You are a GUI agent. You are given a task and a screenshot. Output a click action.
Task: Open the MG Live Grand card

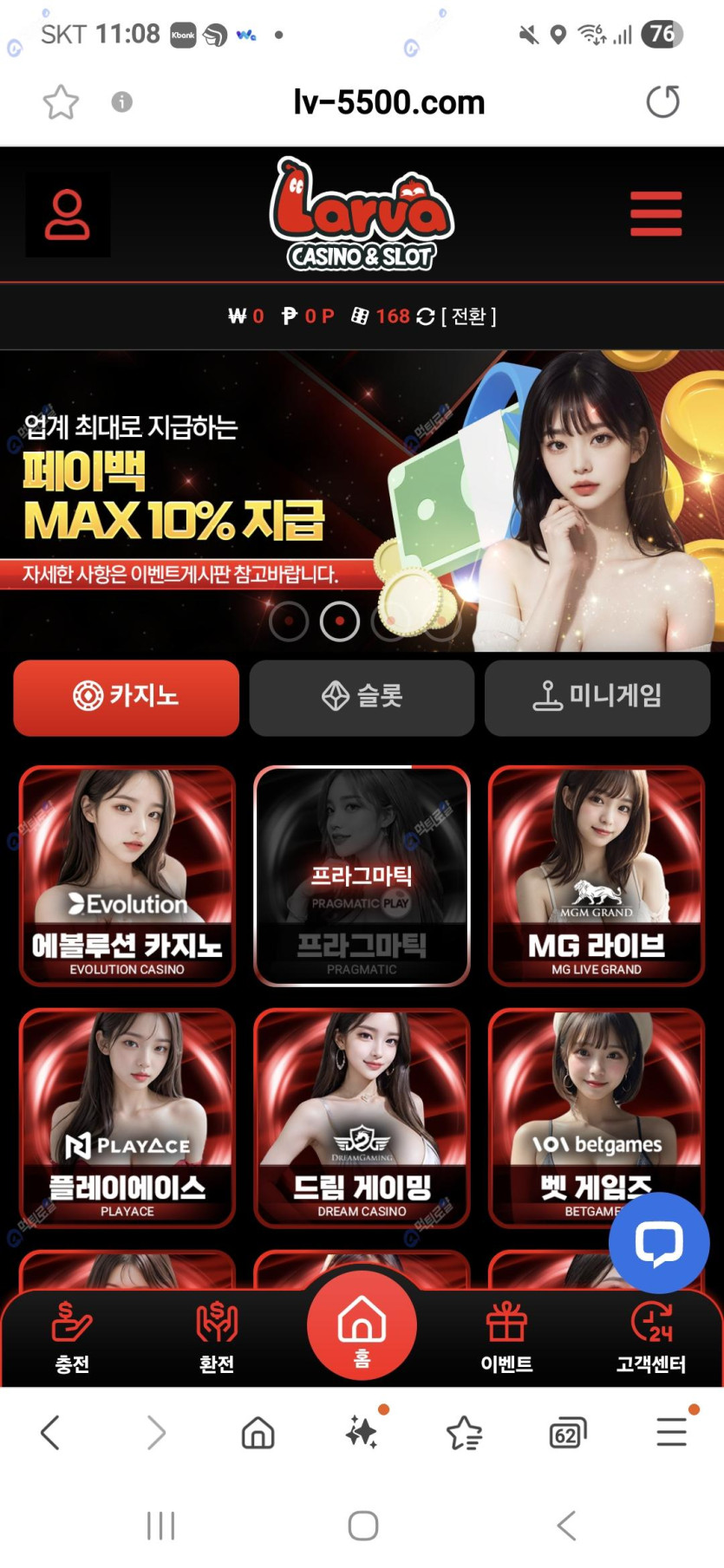pyautogui.click(x=597, y=875)
